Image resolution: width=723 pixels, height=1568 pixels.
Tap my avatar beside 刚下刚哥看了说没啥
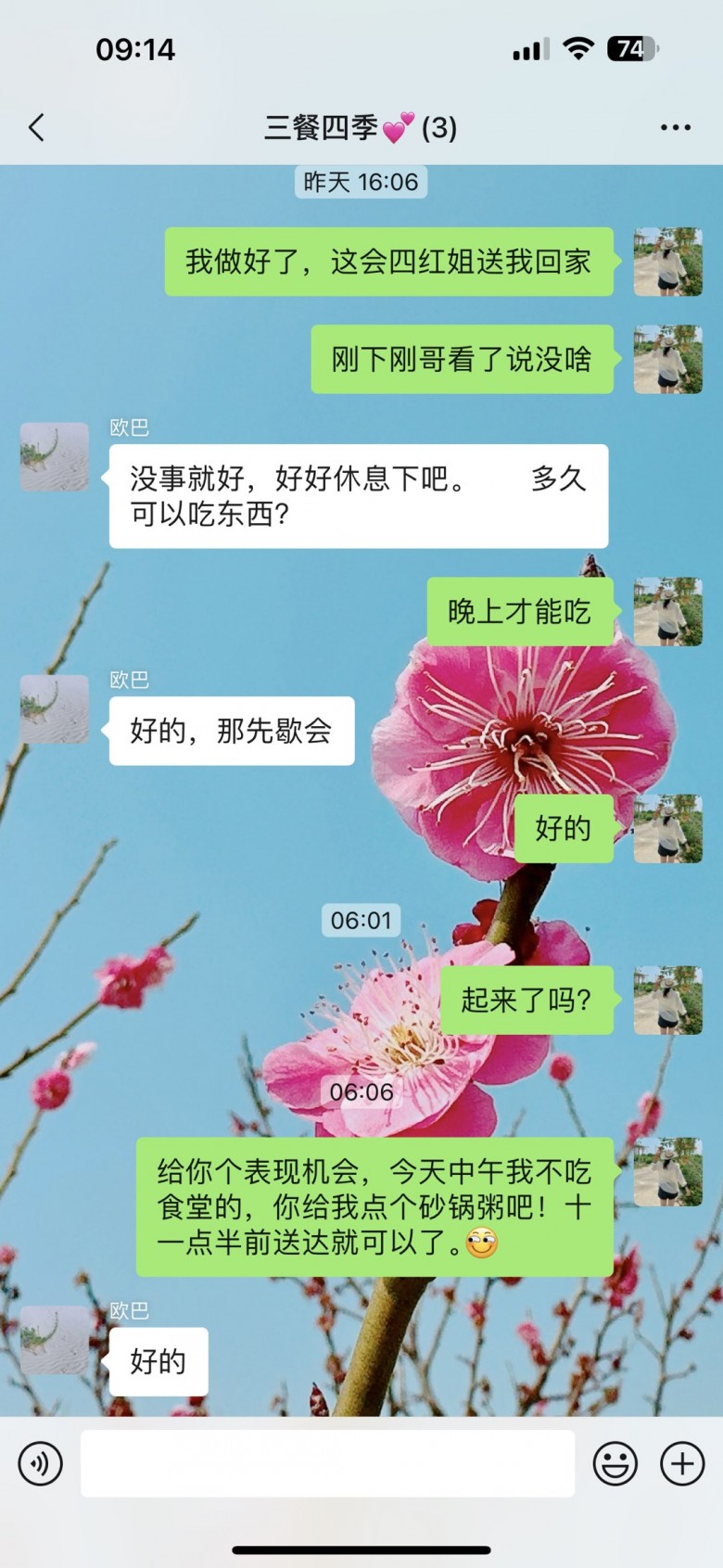pyautogui.click(x=667, y=360)
